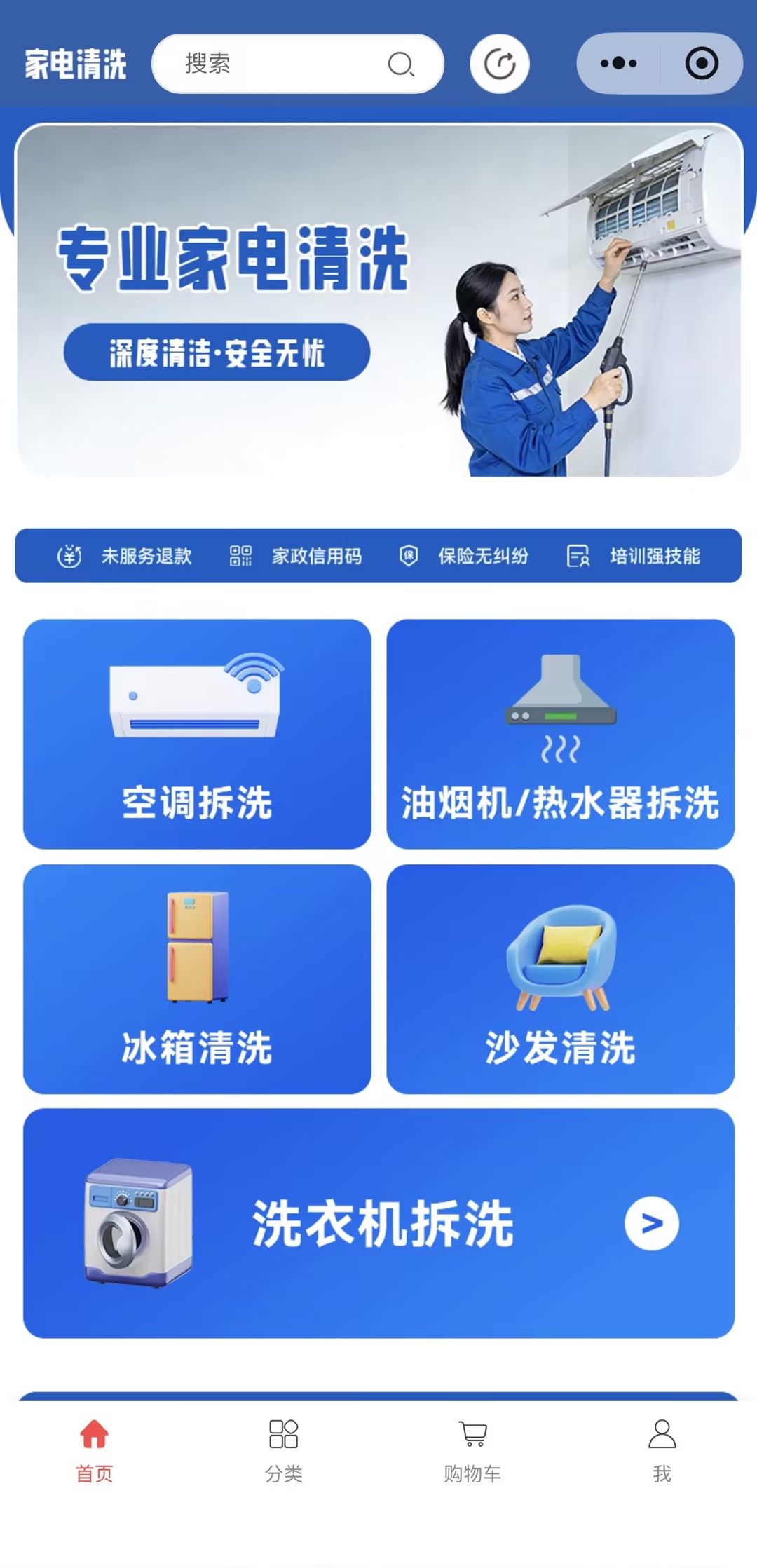757x1568 pixels.
Task: Open the 专业家电清洗 banner
Action: pos(378,300)
